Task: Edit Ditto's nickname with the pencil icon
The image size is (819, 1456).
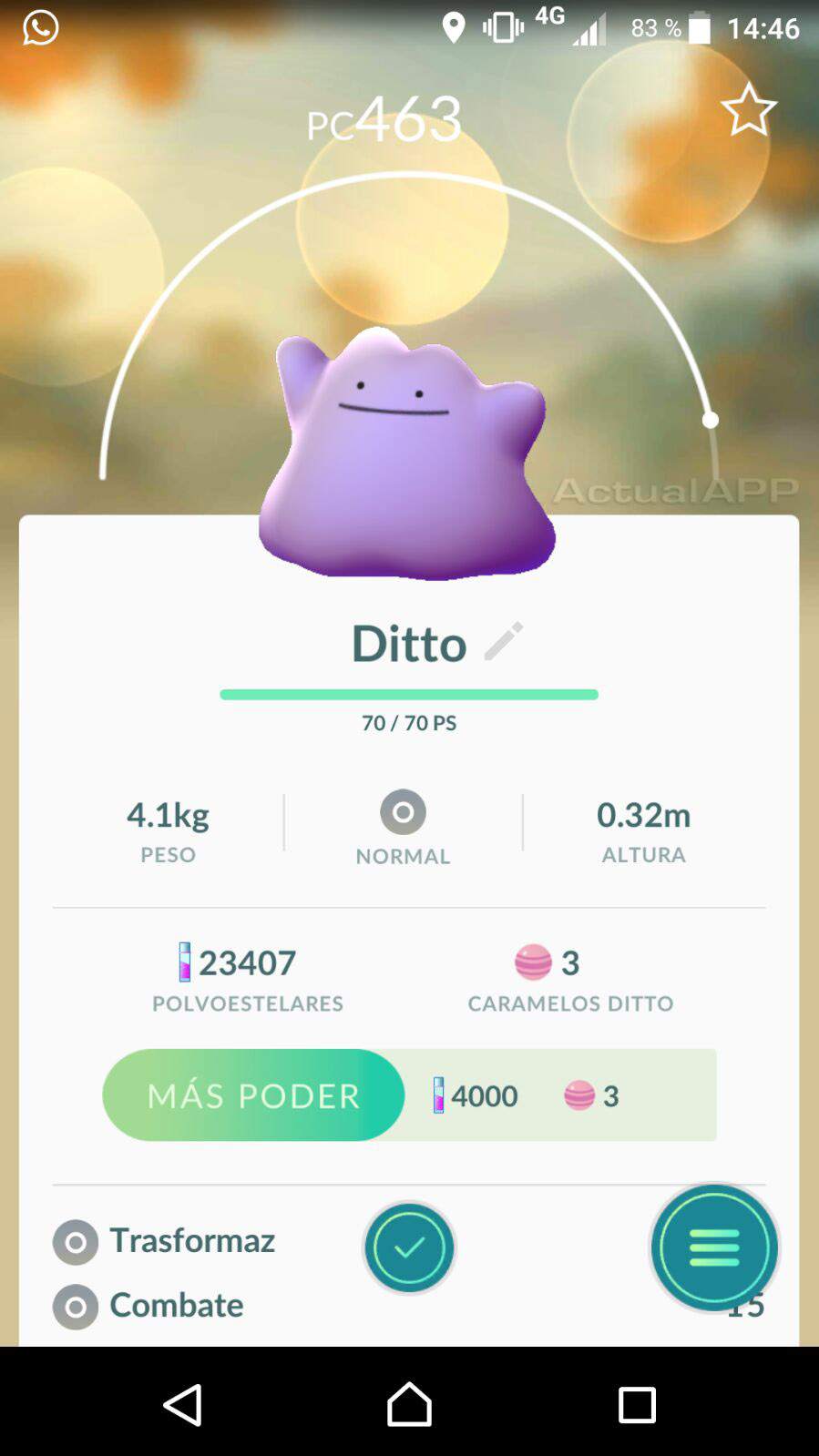Action: click(504, 641)
